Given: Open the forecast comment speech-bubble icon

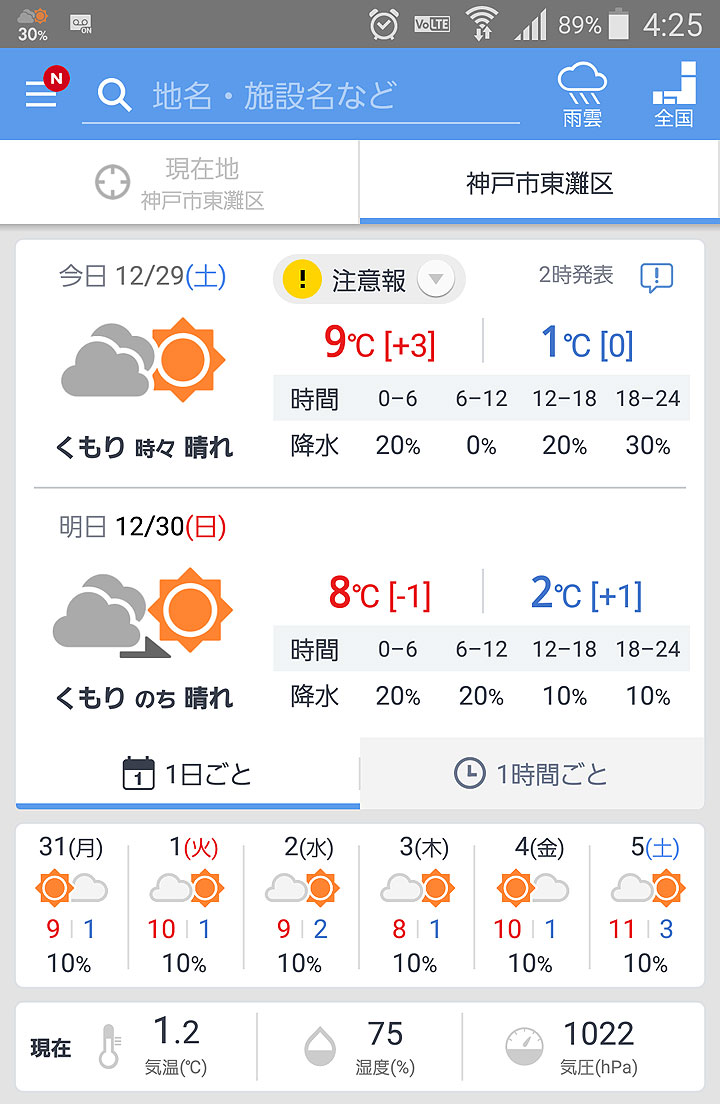Looking at the screenshot, I should coord(656,278).
